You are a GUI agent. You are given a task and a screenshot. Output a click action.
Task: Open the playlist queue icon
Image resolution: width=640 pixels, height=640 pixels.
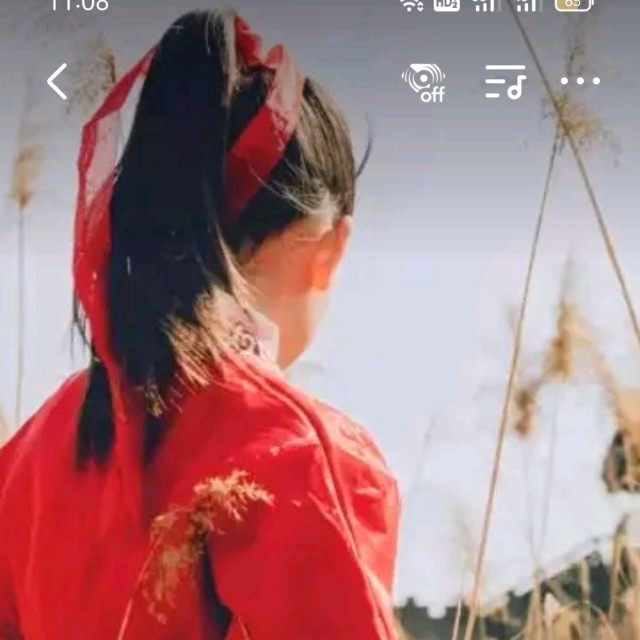pyautogui.click(x=505, y=82)
